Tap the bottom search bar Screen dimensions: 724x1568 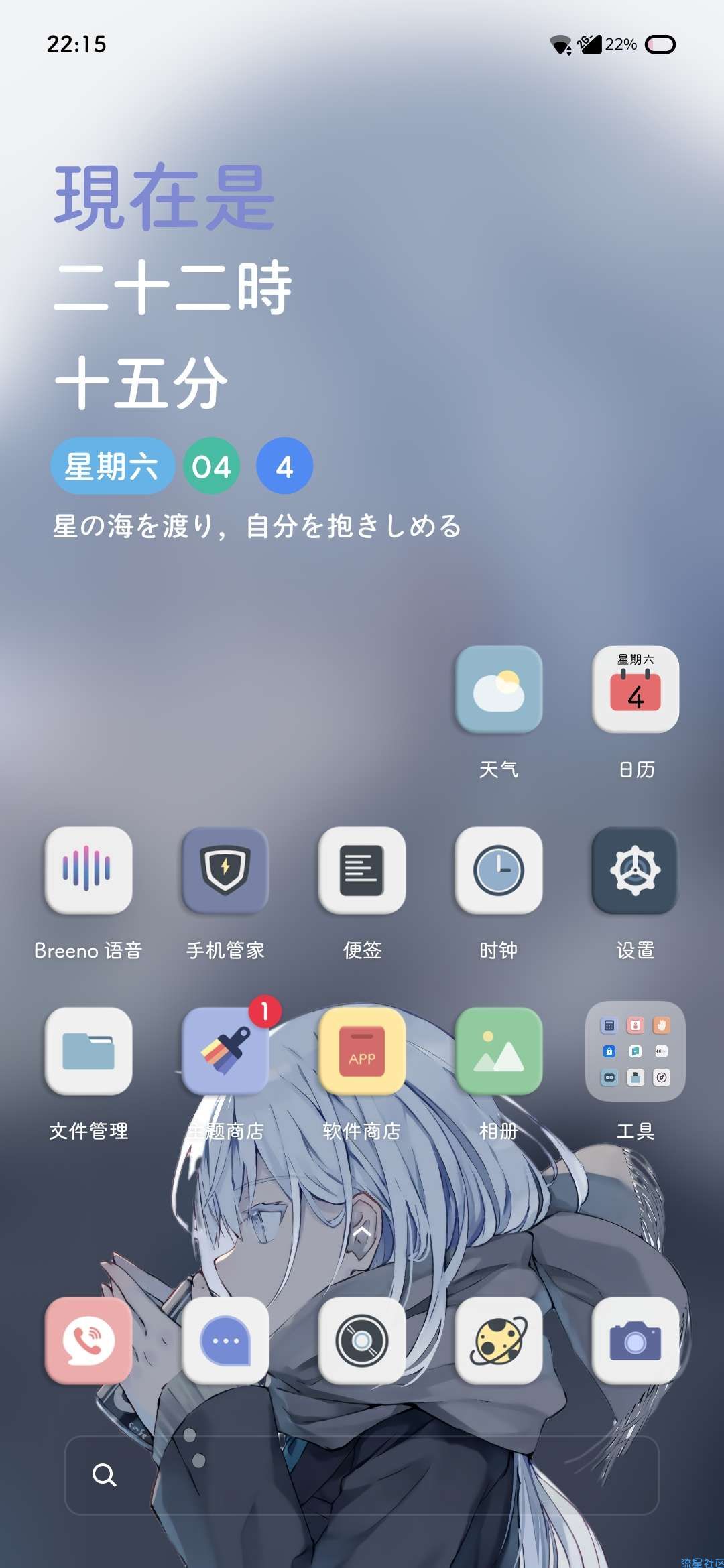pos(362,1475)
